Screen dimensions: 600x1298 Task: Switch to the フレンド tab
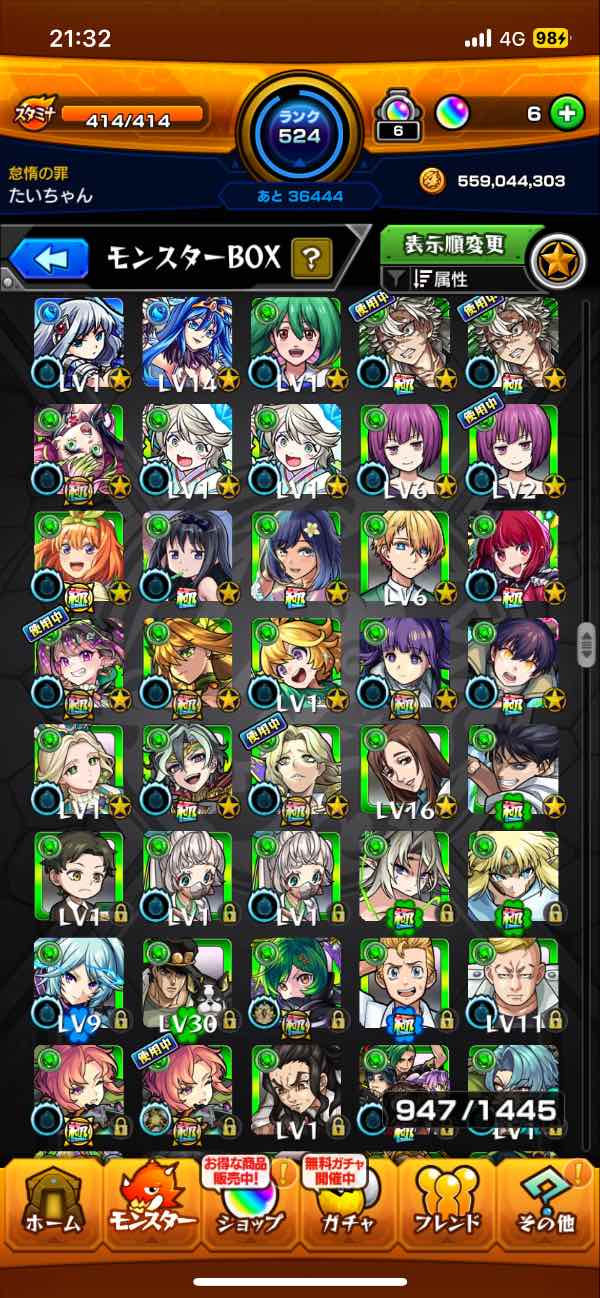447,1204
